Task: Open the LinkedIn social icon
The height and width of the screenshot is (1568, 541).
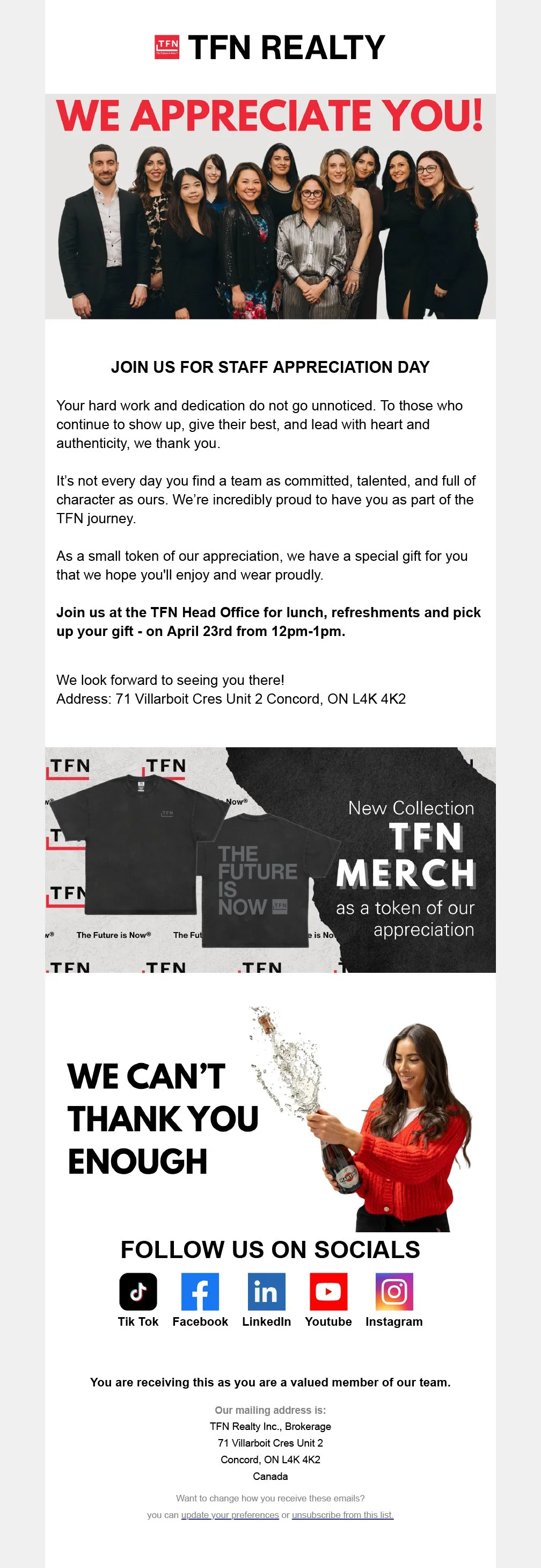Action: (266, 1291)
